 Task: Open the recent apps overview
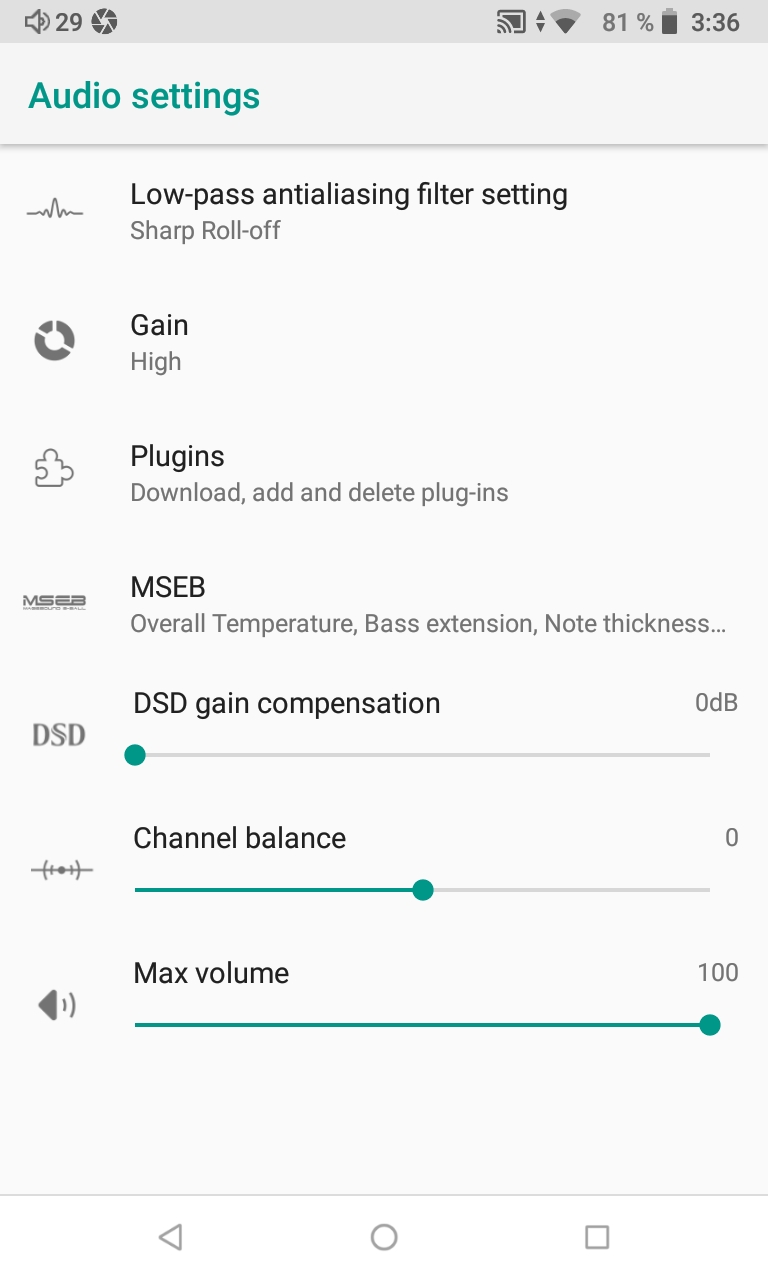[597, 1238]
